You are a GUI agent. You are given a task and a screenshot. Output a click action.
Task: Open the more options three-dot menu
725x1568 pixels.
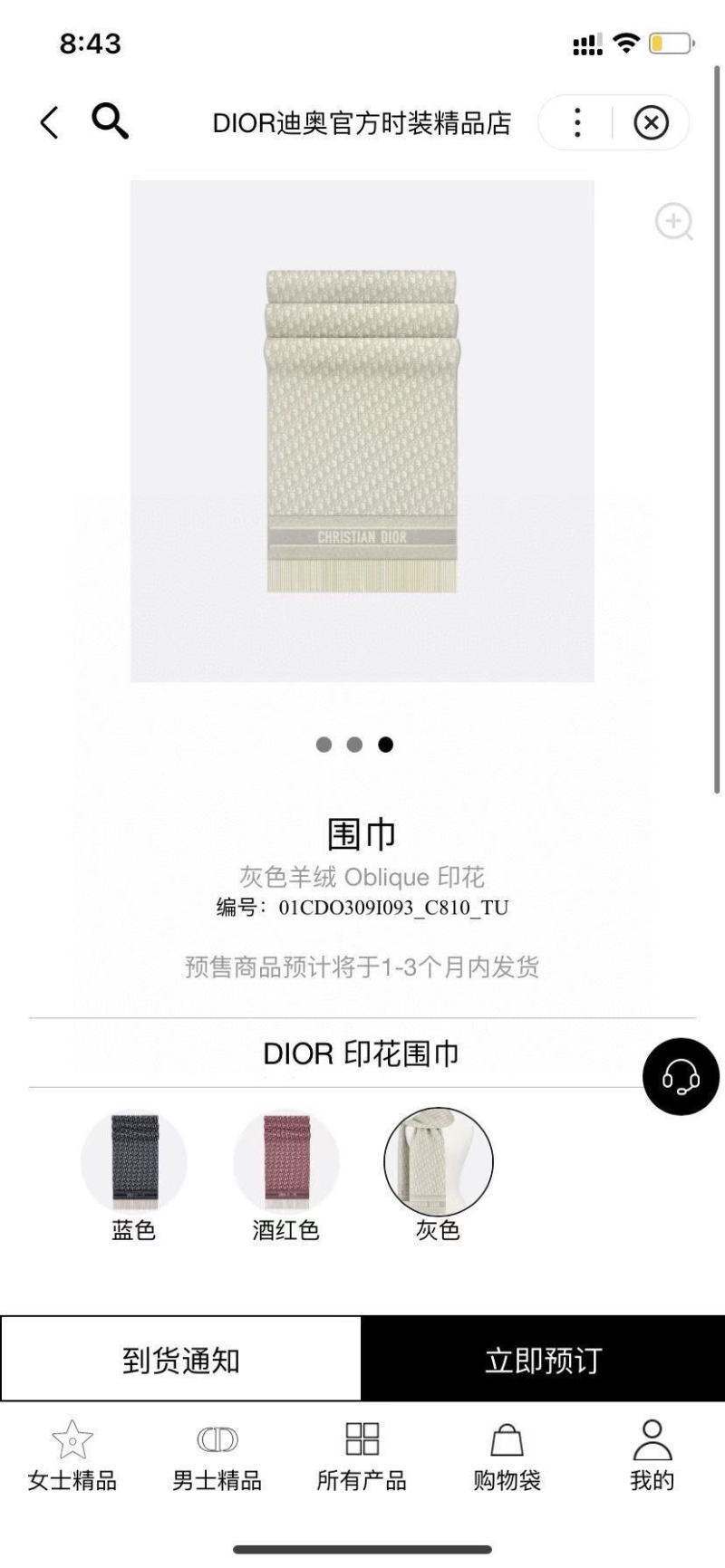tap(576, 122)
